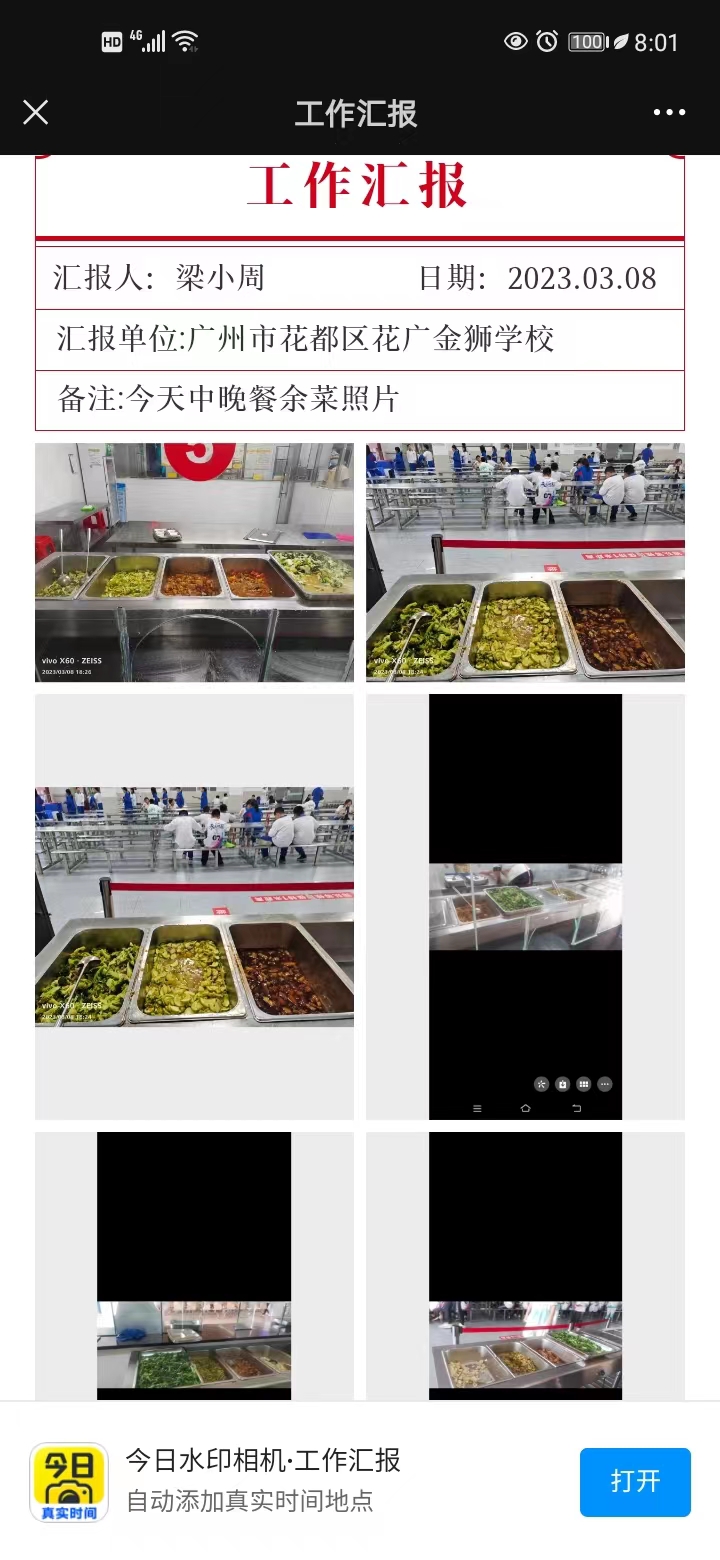
Task: Open the three-dot overflow menu
Action: (x=669, y=113)
